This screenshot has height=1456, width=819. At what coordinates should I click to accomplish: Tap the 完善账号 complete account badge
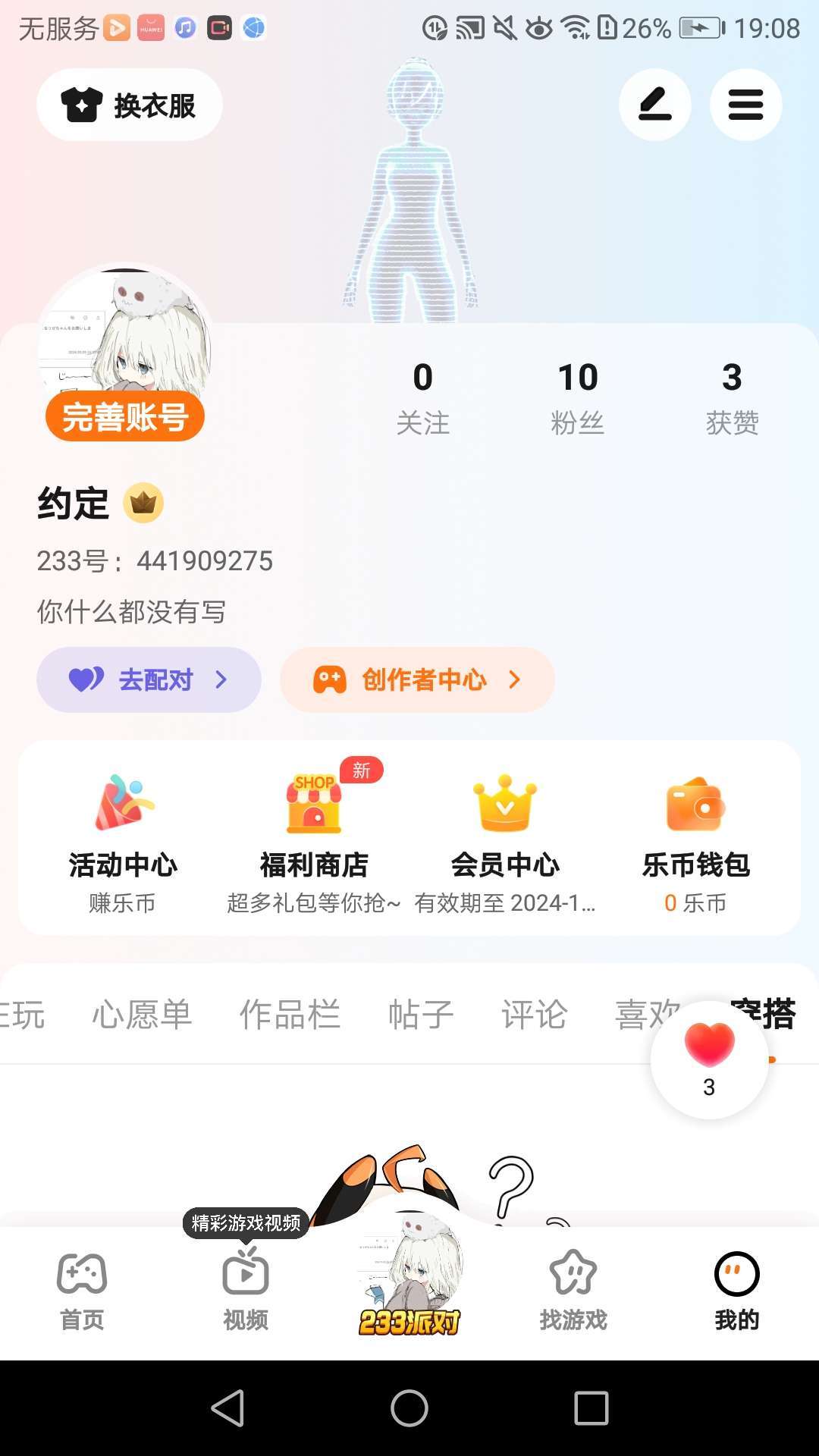(125, 416)
